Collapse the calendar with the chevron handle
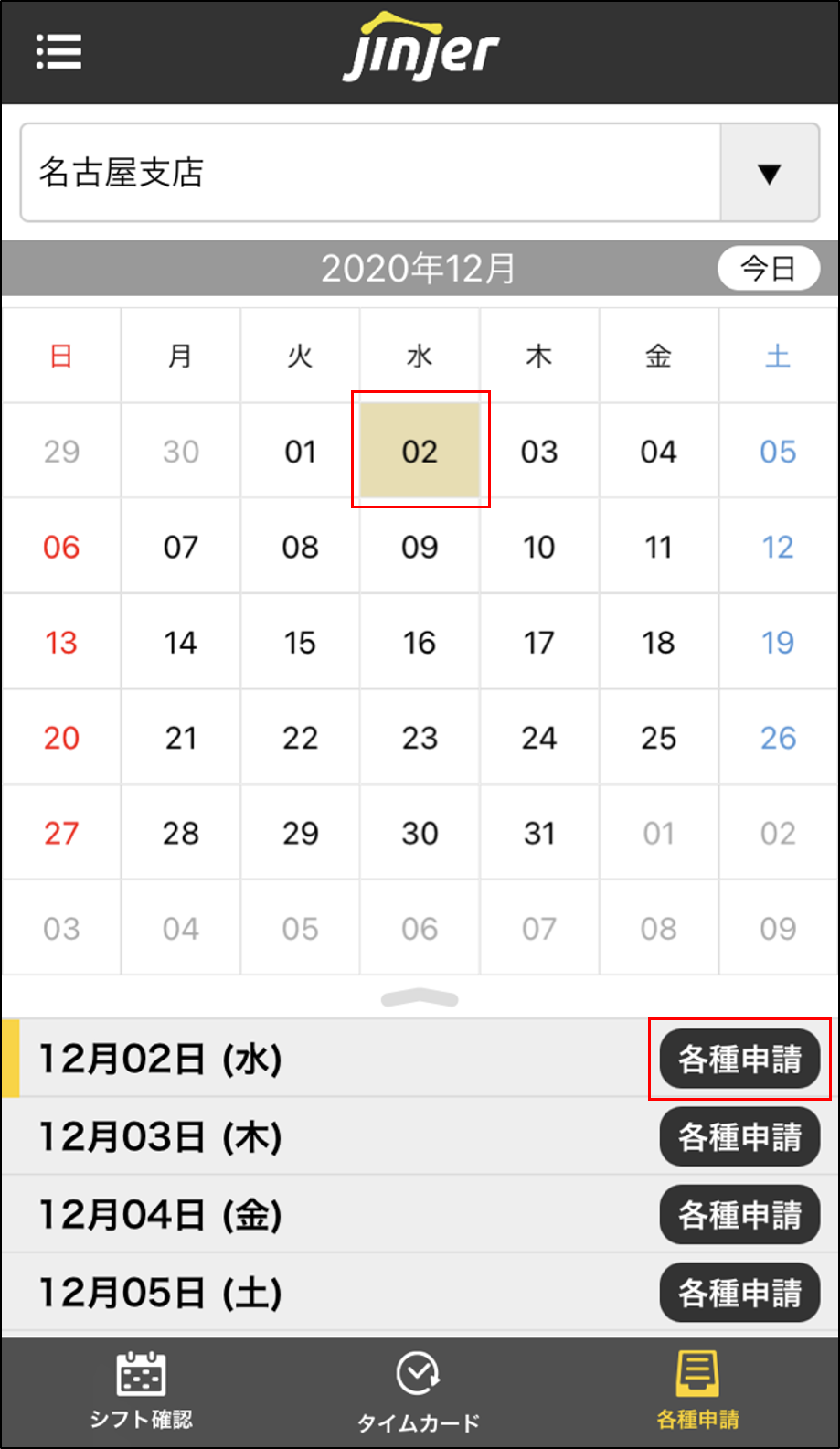Viewport: 840px width, 1449px height. point(420,998)
